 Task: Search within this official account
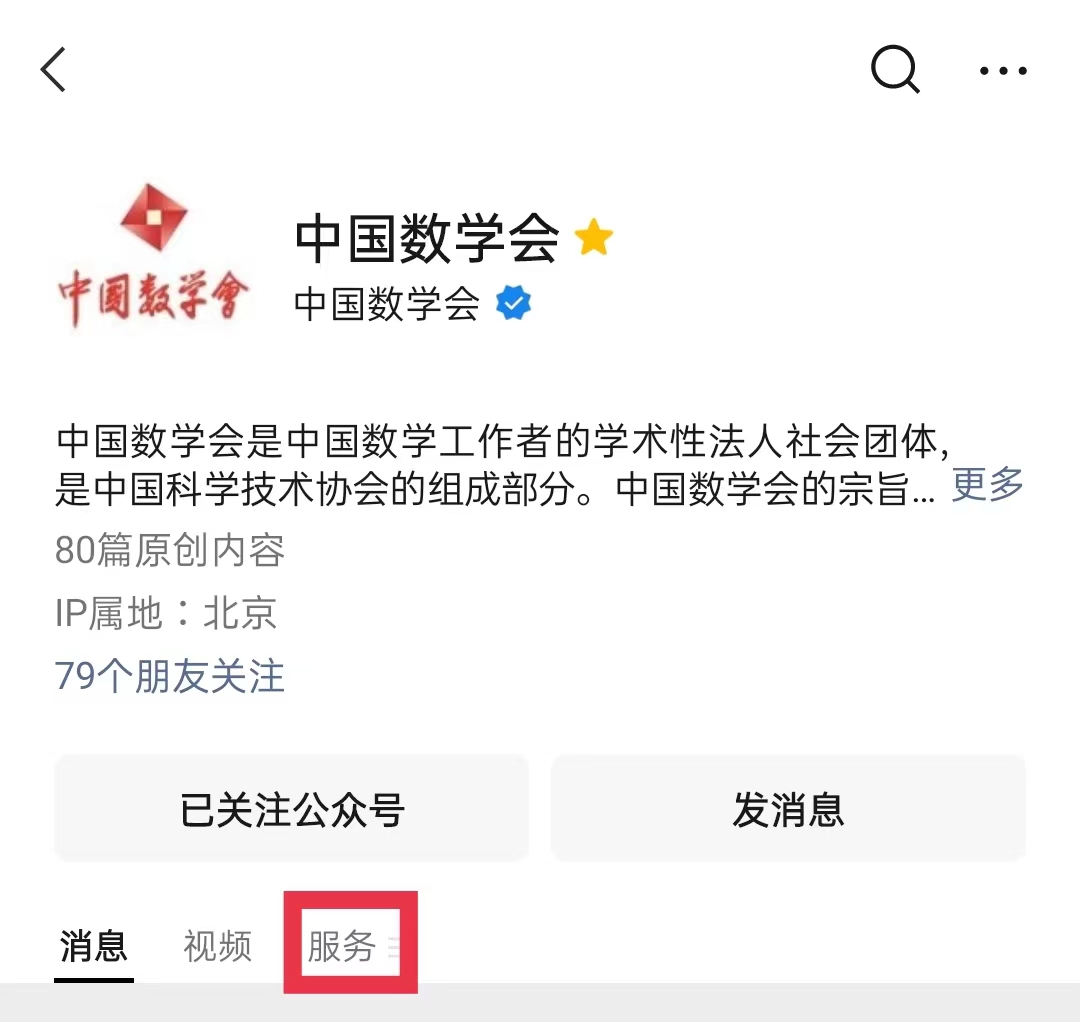pyautogui.click(x=895, y=71)
